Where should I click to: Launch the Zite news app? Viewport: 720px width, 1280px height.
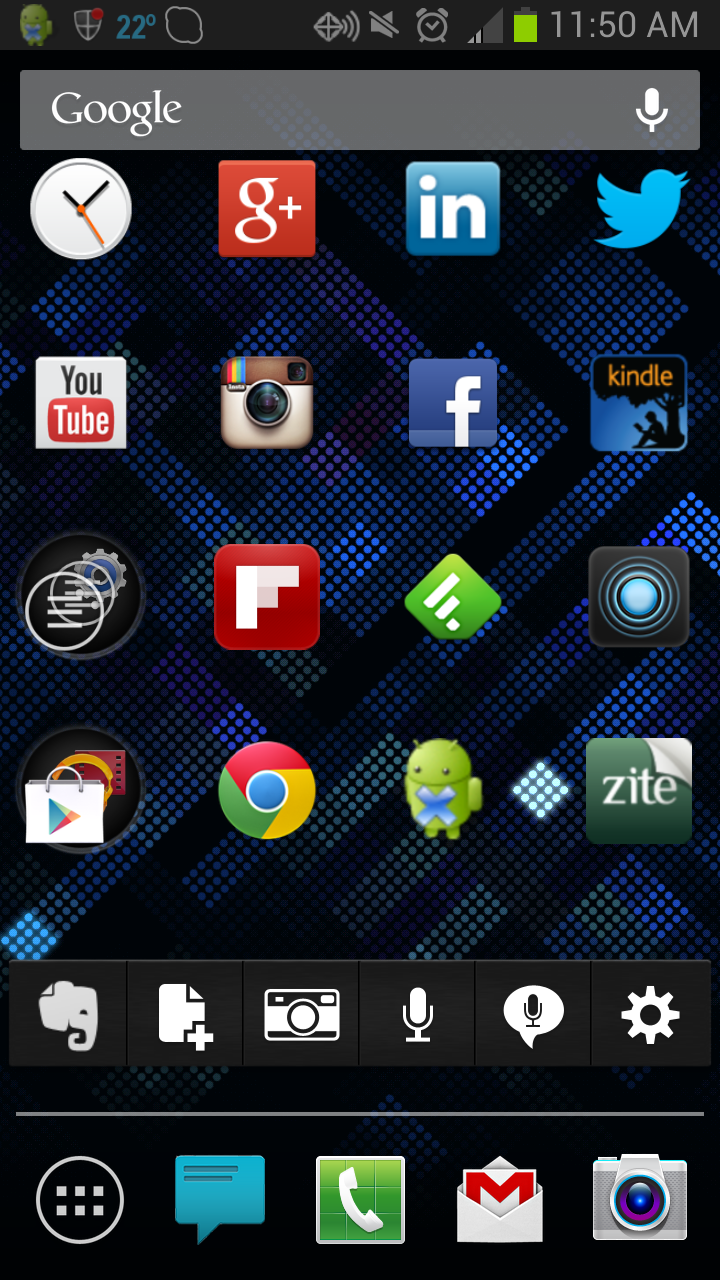coord(639,790)
